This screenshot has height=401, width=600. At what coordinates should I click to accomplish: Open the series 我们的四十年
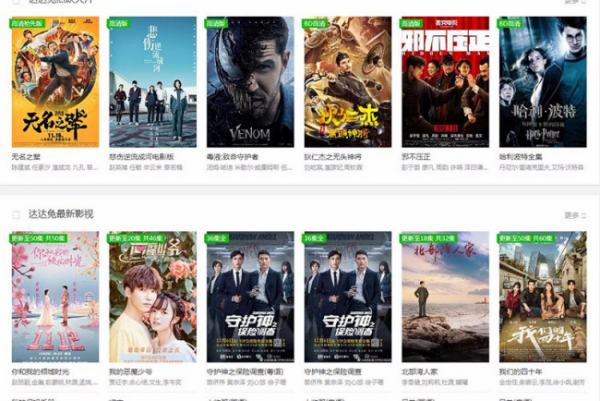tap(542, 297)
